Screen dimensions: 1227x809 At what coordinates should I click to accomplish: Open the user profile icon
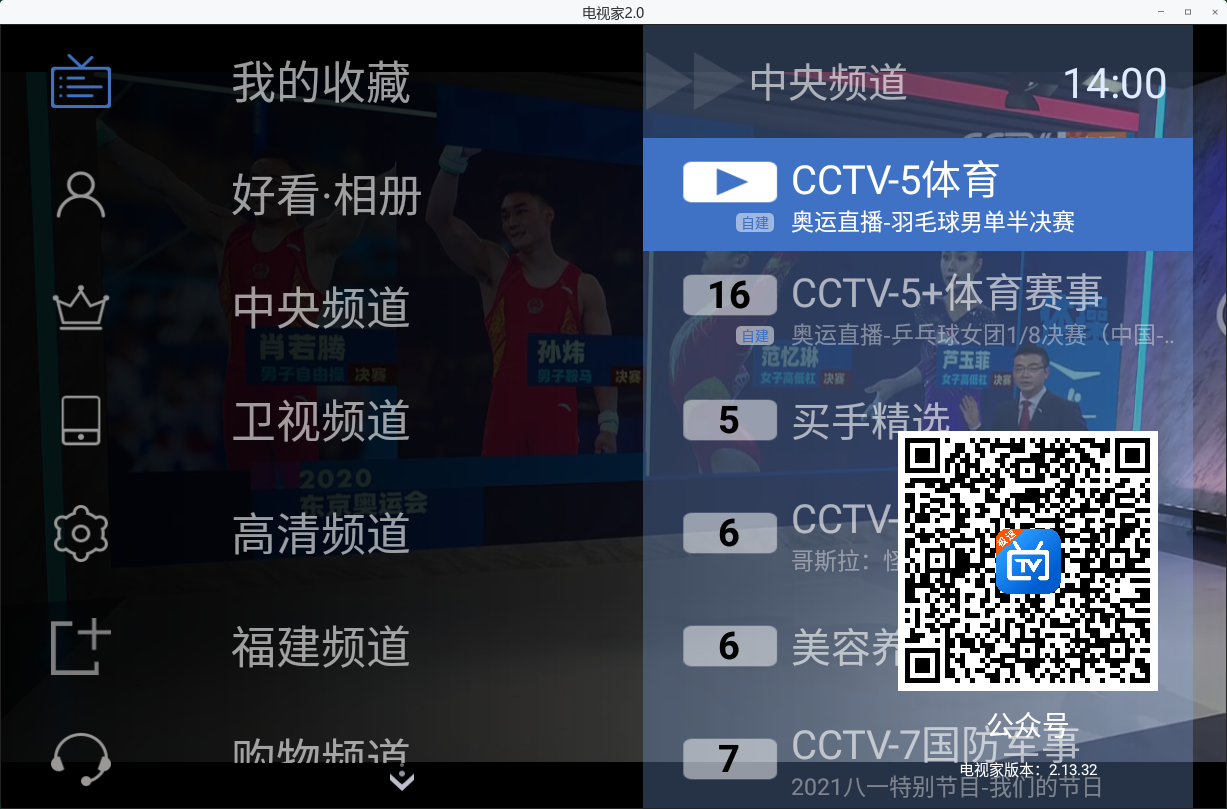(81, 195)
